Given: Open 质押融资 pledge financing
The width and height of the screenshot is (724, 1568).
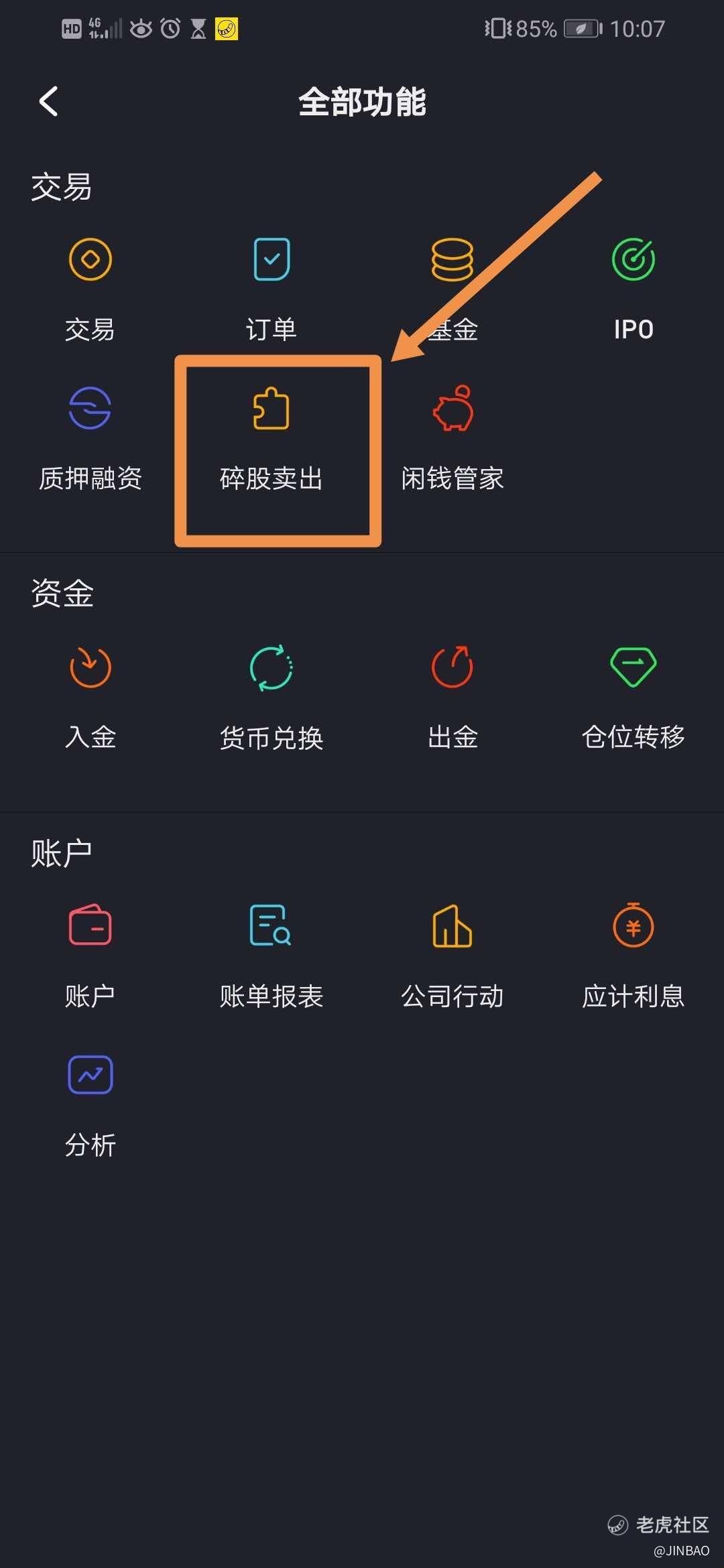Looking at the screenshot, I should 90,438.
